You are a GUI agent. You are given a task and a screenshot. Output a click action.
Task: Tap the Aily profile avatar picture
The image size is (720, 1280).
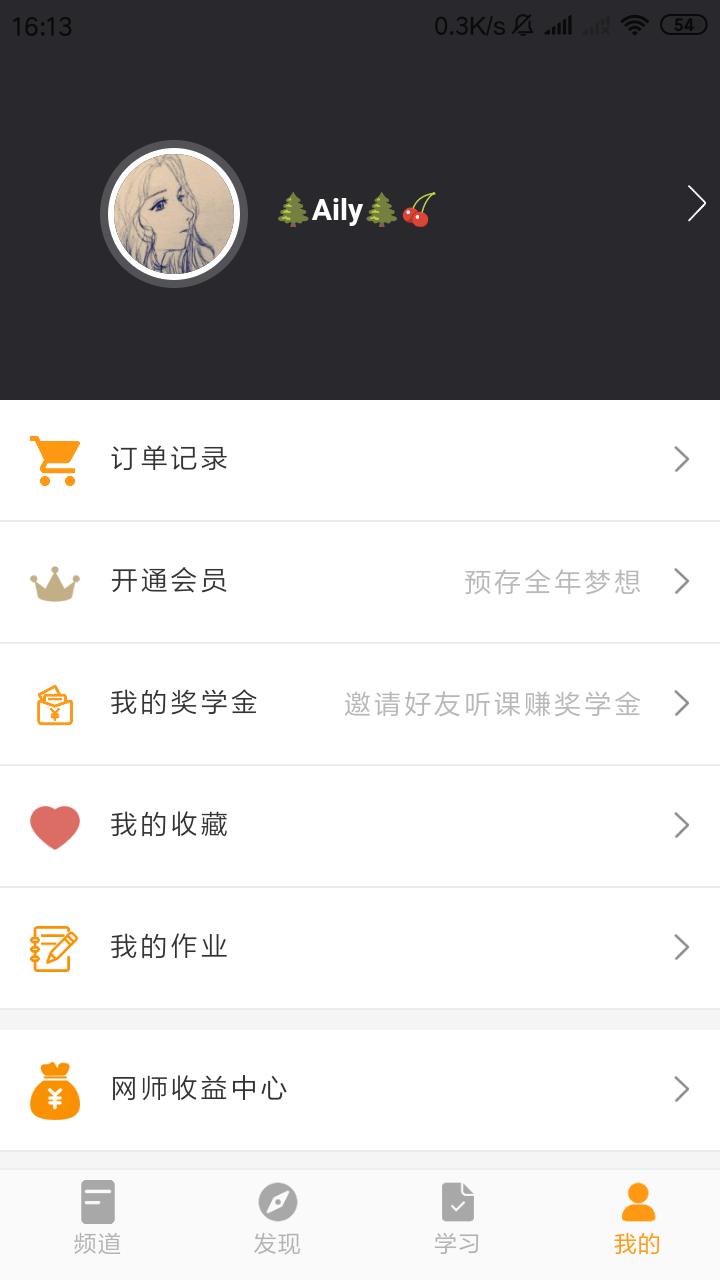(x=174, y=213)
